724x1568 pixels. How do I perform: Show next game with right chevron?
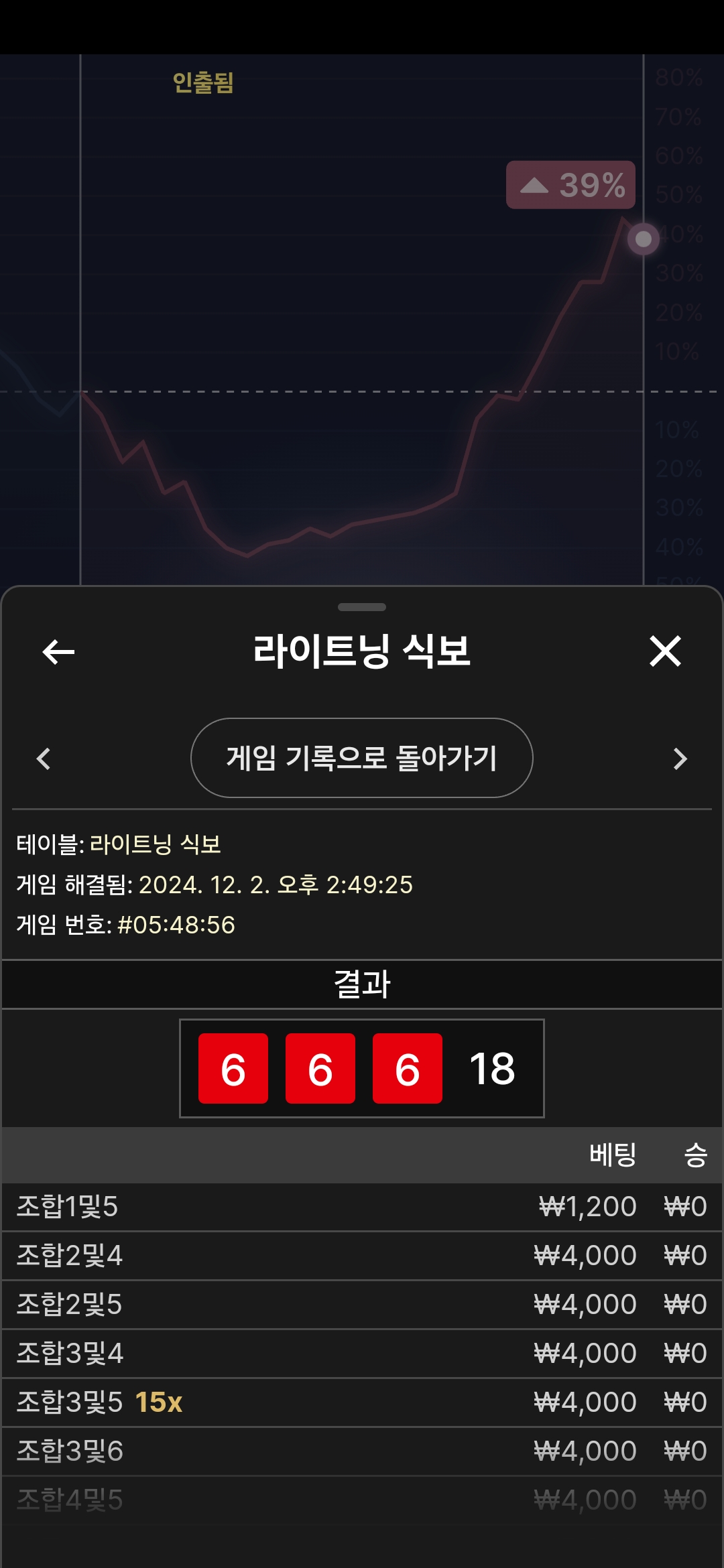[680, 759]
